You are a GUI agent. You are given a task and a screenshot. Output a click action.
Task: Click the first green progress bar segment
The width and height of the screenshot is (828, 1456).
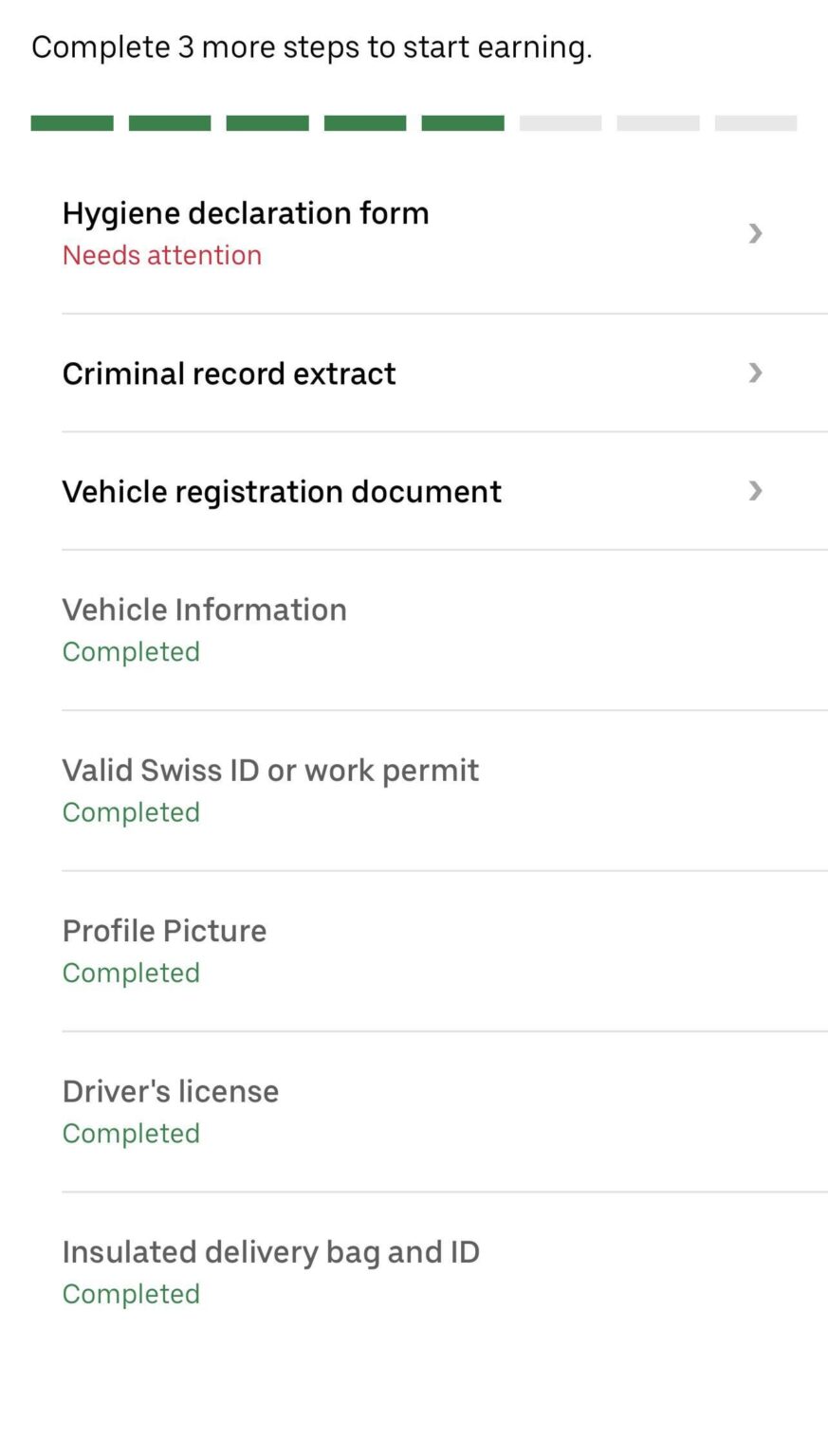[x=71, y=122]
